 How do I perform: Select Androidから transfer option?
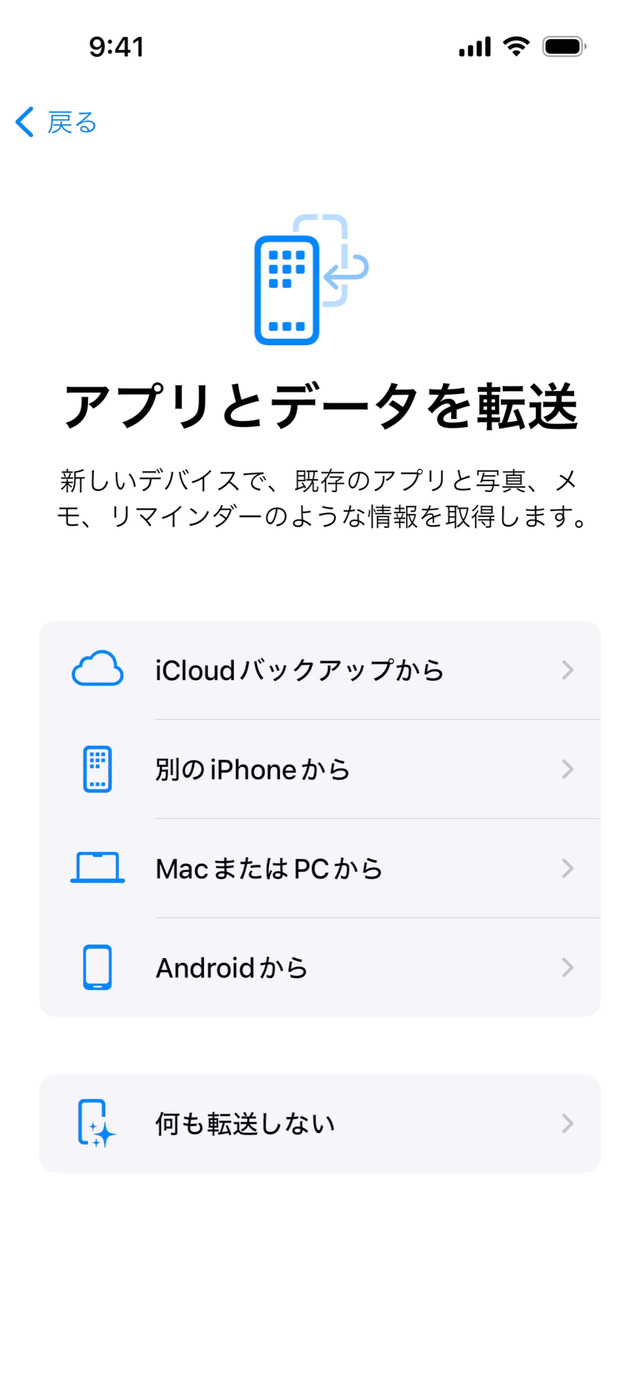320,967
